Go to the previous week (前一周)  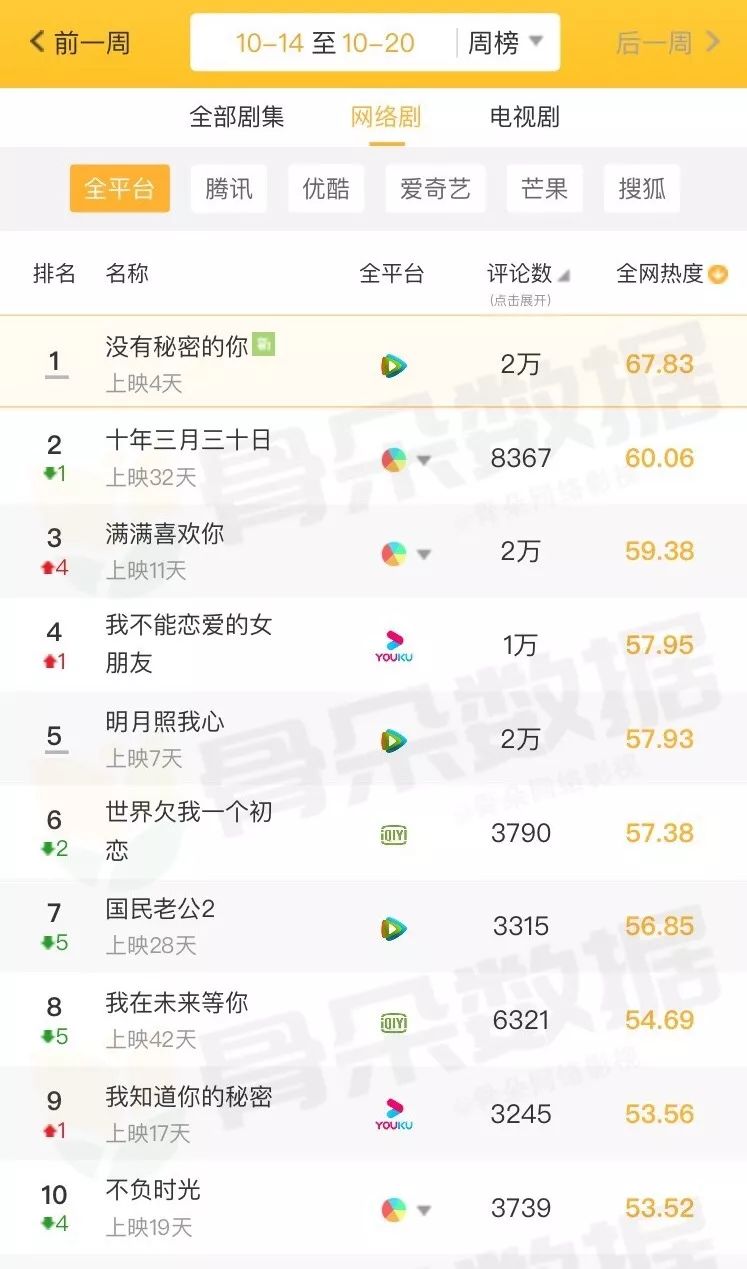80,43
